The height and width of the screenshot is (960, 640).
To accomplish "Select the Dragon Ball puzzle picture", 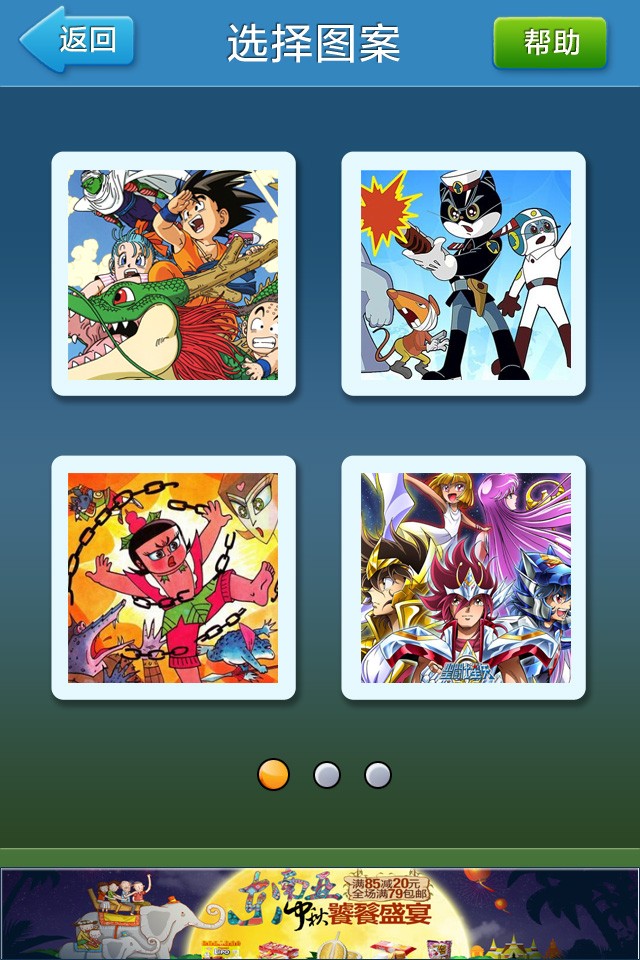I will [x=173, y=274].
